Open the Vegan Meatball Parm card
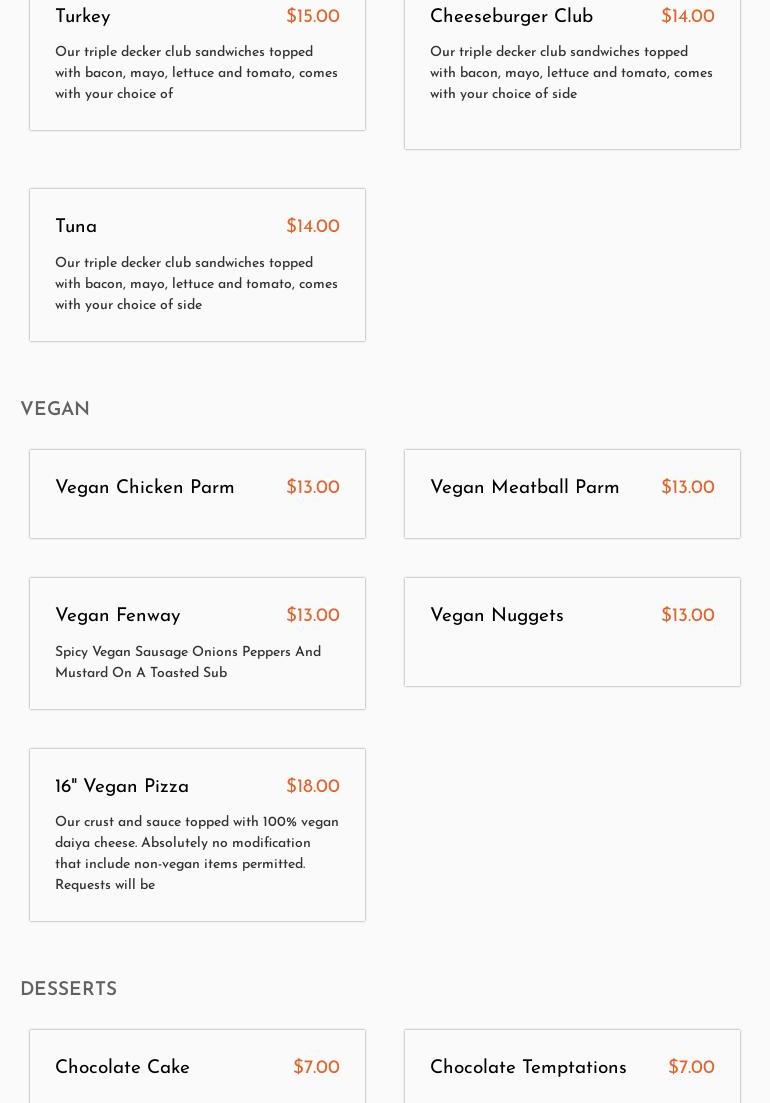 click(572, 493)
